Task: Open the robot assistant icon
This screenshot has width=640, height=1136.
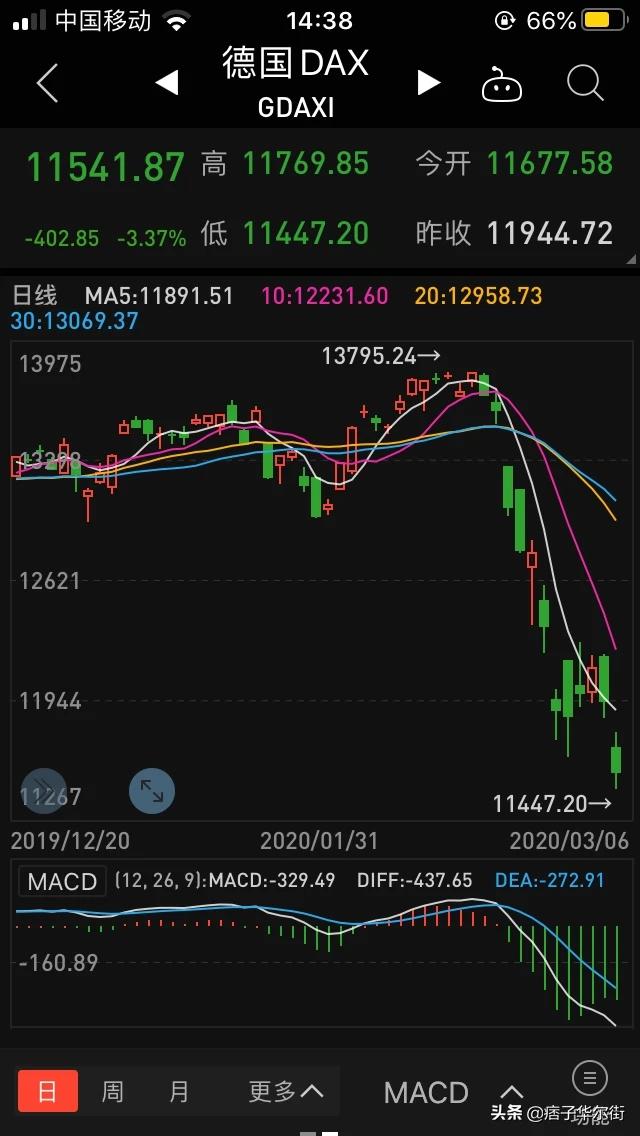Action: 502,83
